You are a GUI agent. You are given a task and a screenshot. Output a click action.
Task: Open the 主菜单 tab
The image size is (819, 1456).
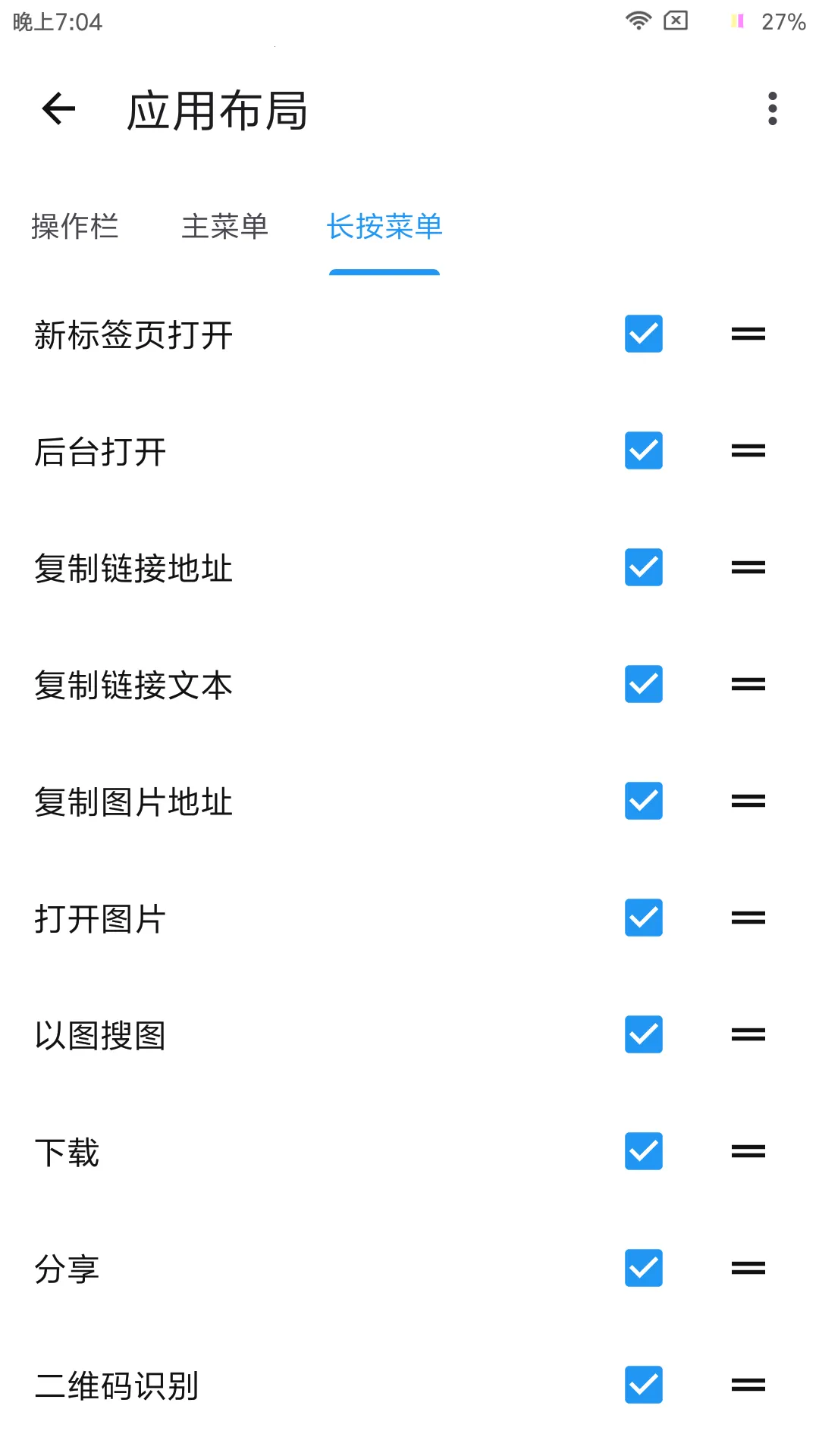pyautogui.click(x=225, y=227)
